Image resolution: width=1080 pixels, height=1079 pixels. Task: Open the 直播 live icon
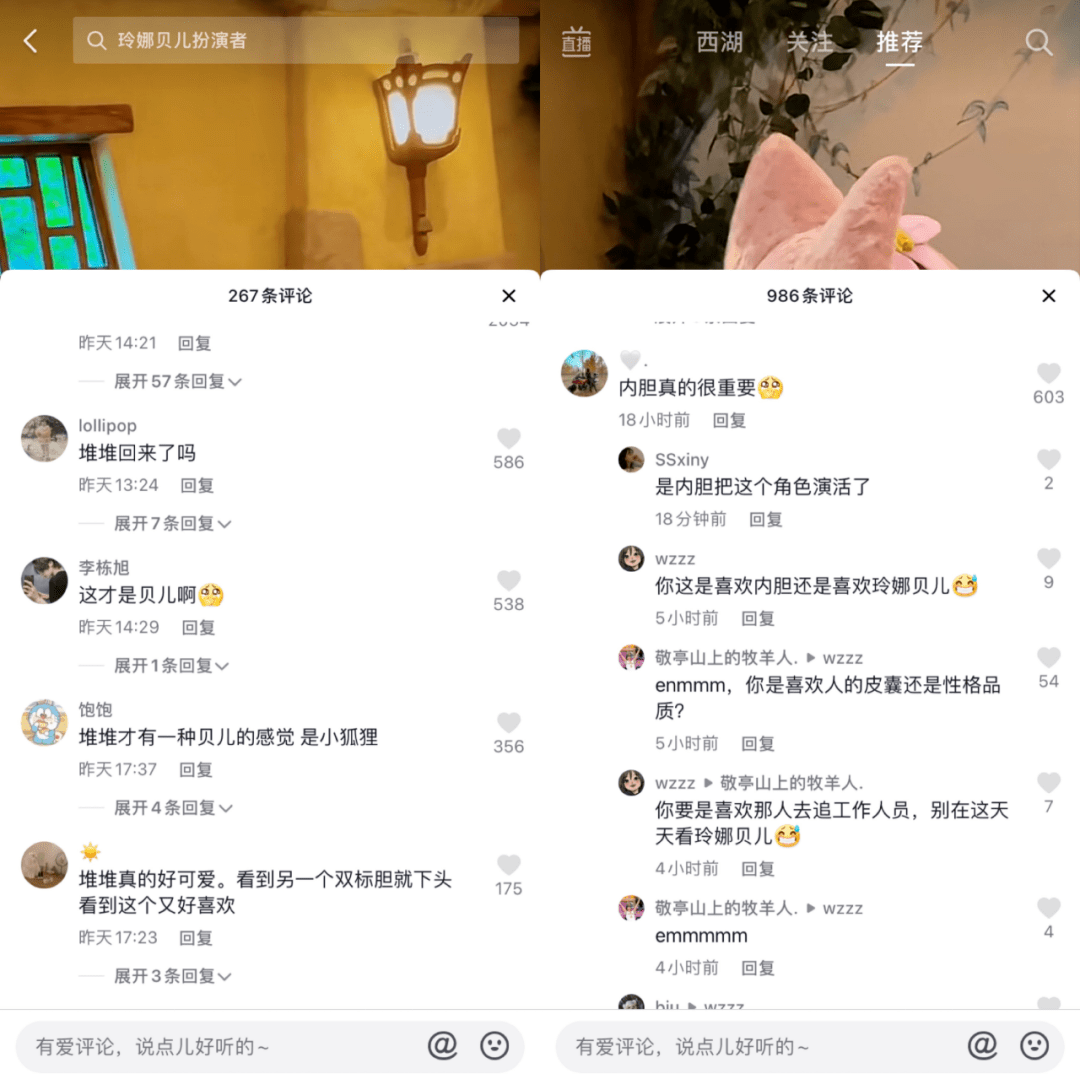[576, 42]
